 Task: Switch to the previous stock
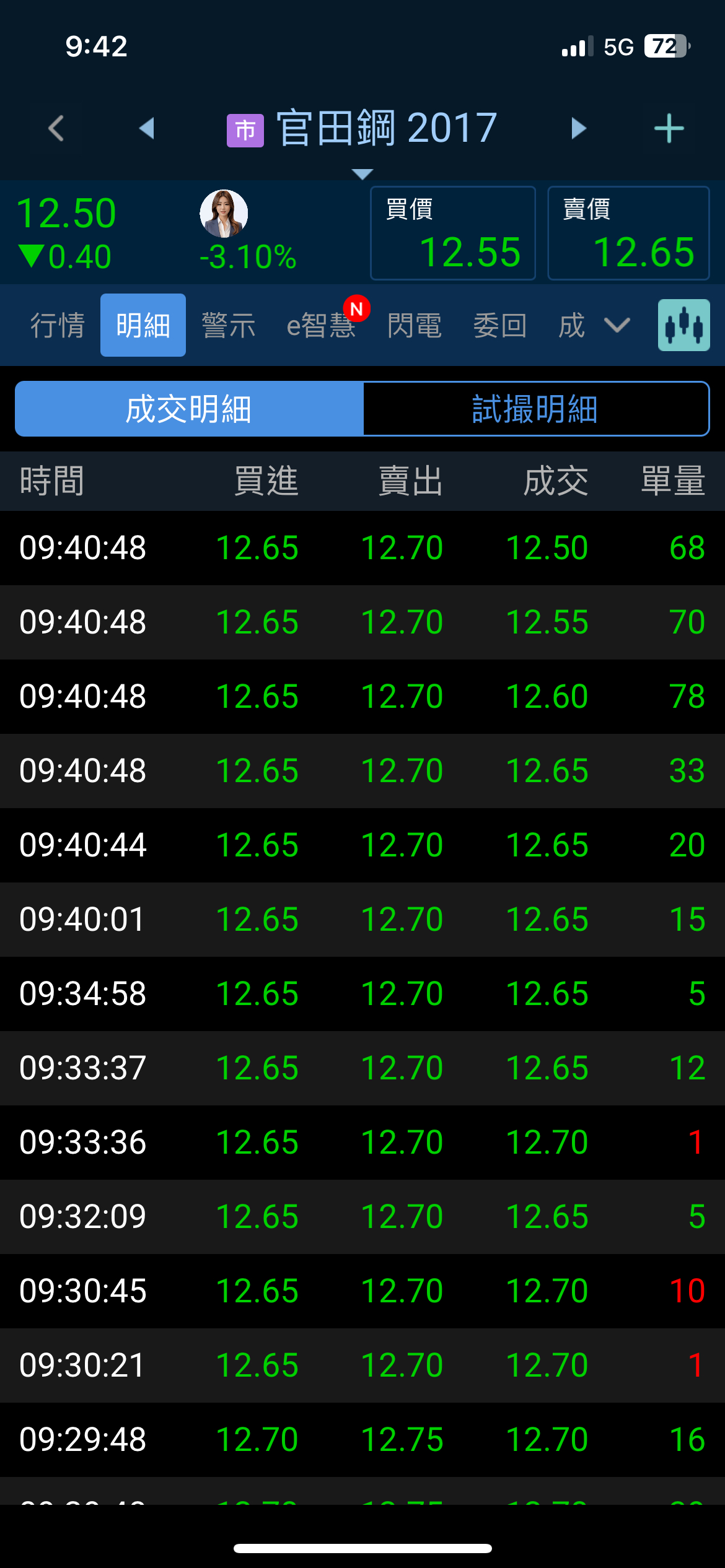(147, 129)
